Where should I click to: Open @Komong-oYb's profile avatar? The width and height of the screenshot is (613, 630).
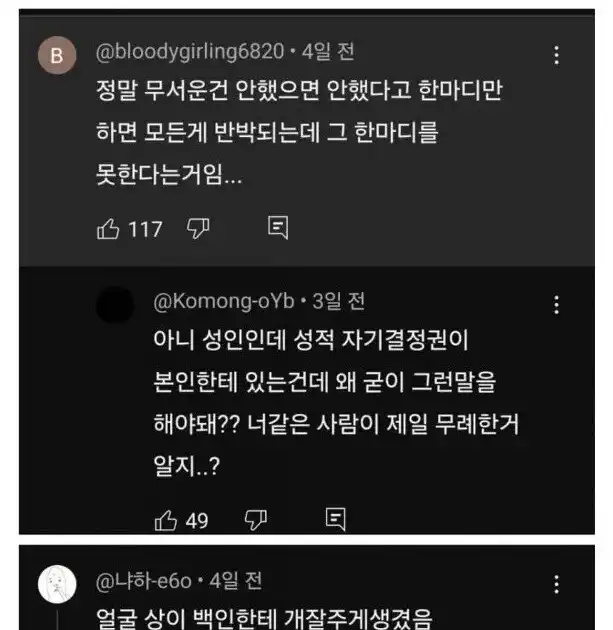point(115,304)
